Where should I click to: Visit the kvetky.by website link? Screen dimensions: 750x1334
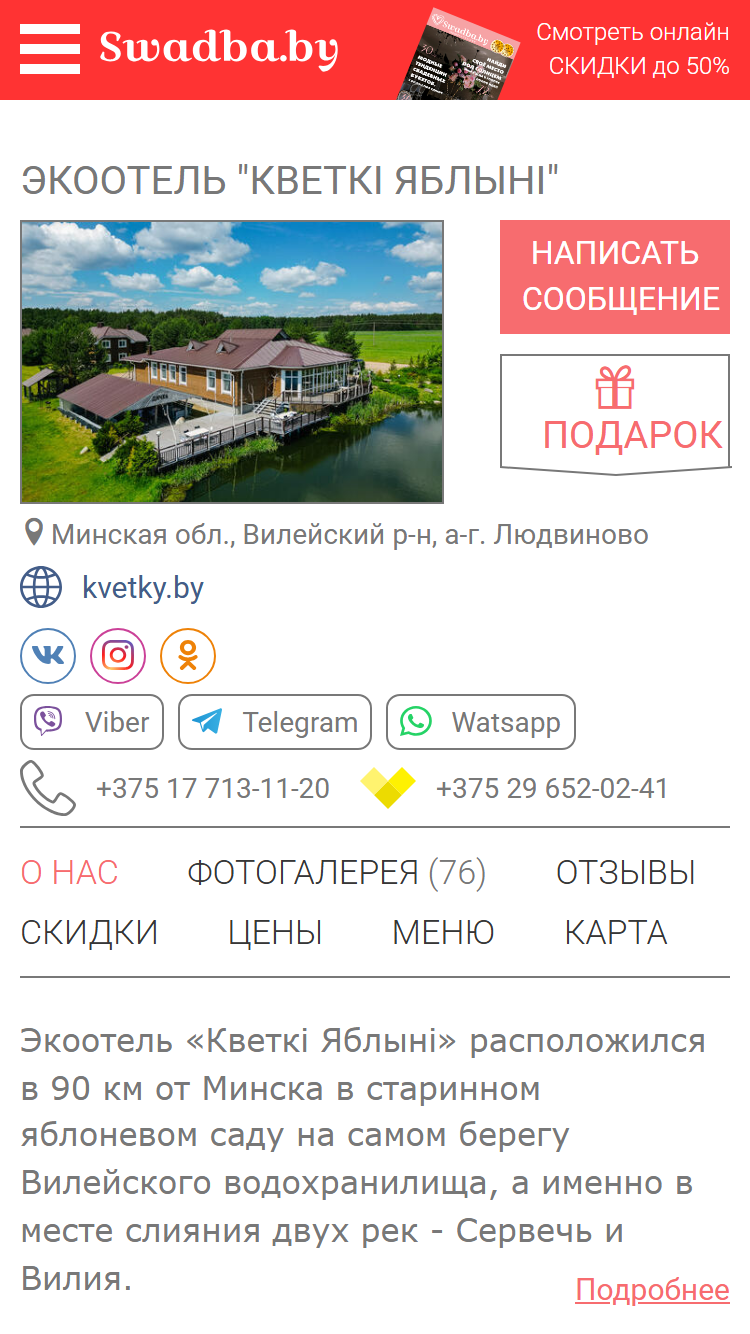coord(143,587)
